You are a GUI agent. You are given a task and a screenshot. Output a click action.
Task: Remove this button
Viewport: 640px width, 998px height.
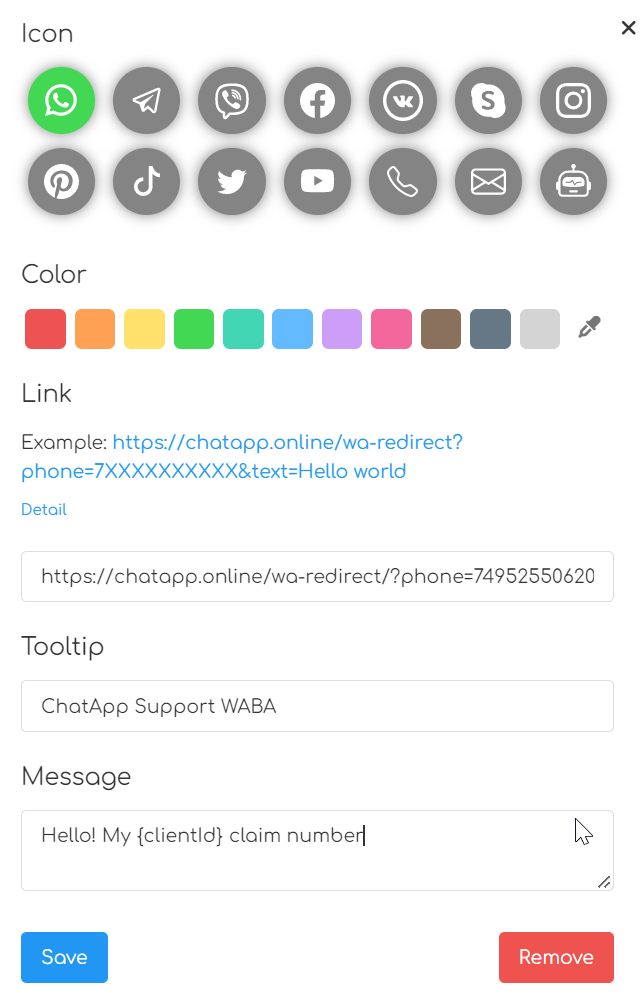click(556, 957)
